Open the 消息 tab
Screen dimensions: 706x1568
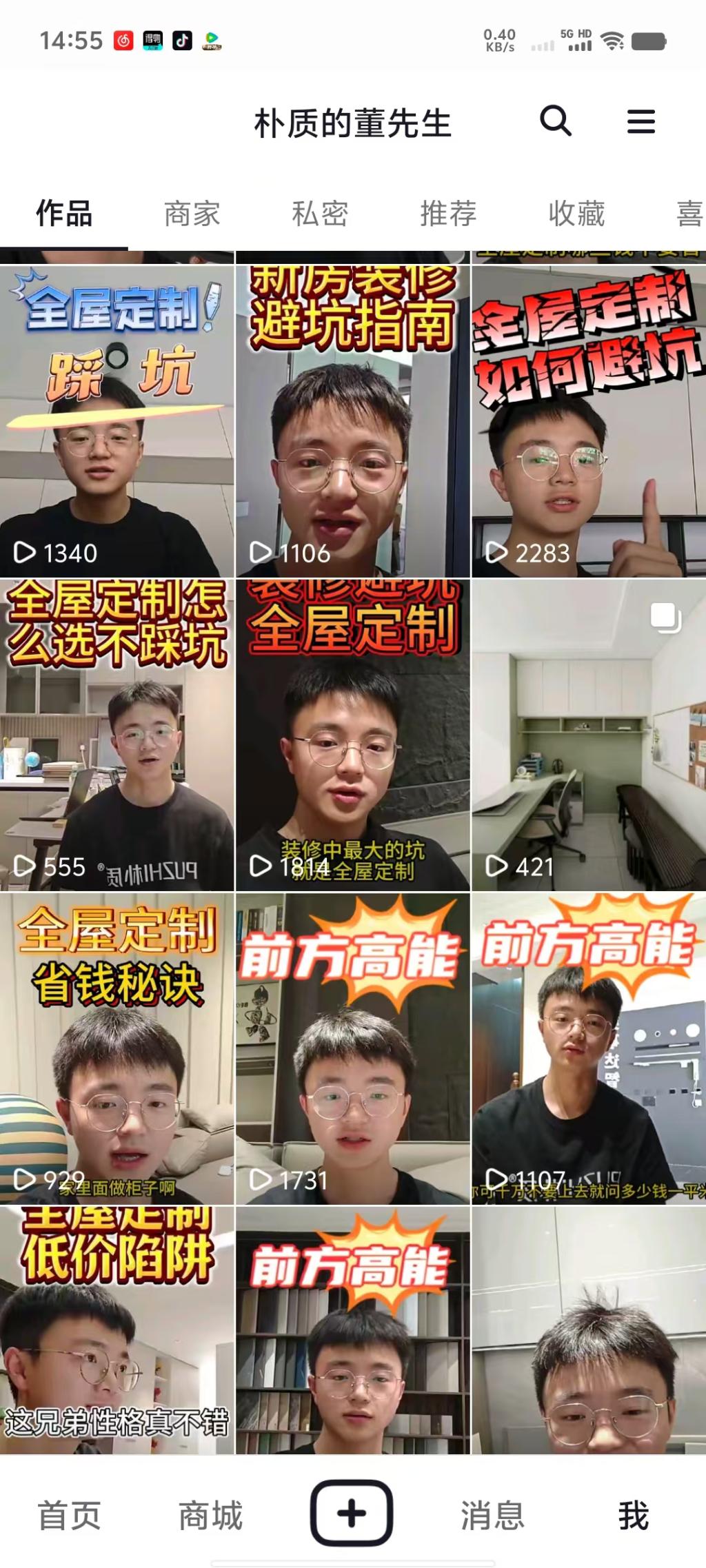(x=492, y=1515)
